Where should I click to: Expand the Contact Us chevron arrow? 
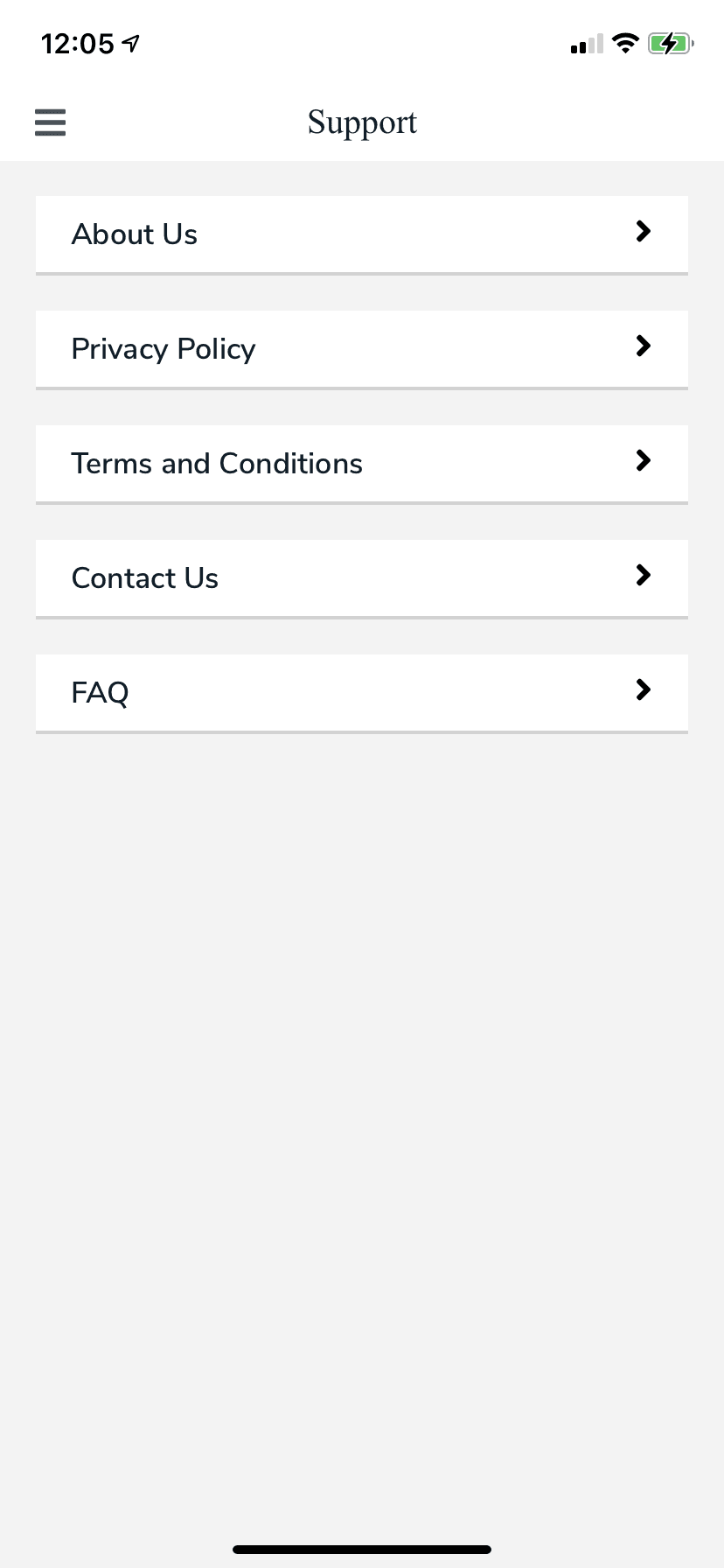click(x=643, y=575)
